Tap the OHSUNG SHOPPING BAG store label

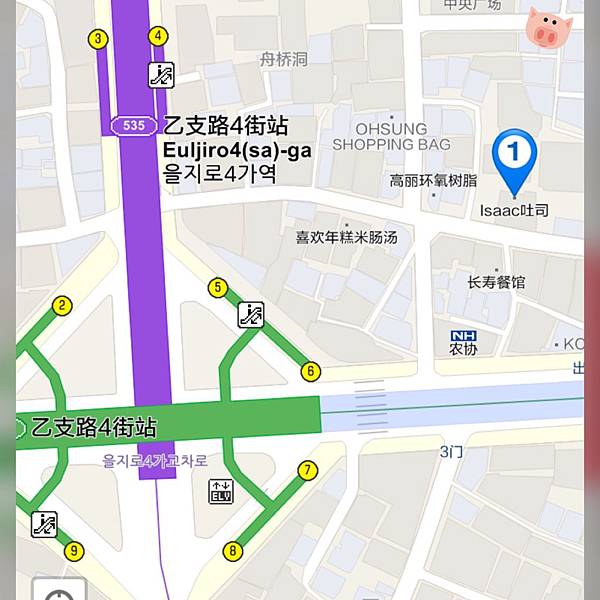pos(391,137)
